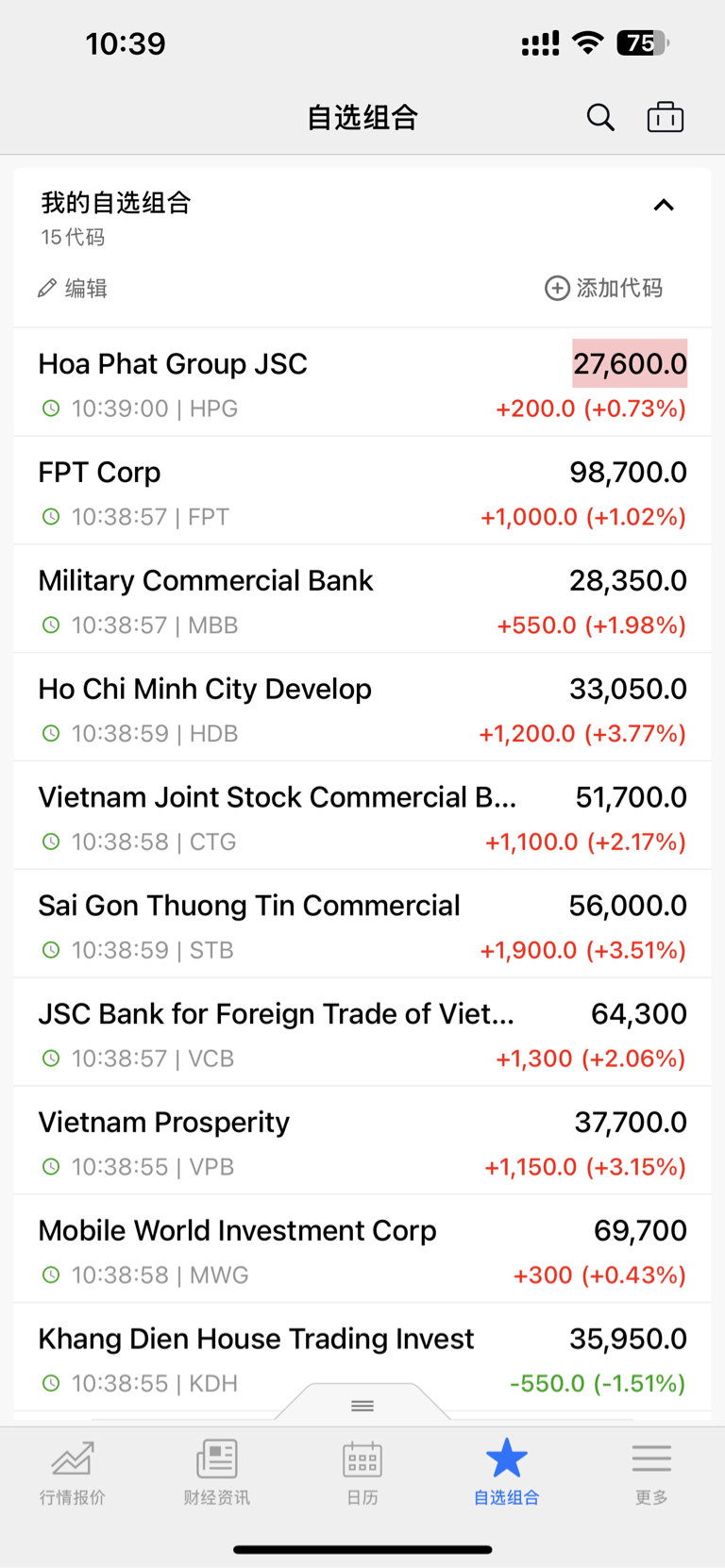Tap the pull-up drawer handle
Screen dimensions: 725x1568
(x=362, y=1405)
